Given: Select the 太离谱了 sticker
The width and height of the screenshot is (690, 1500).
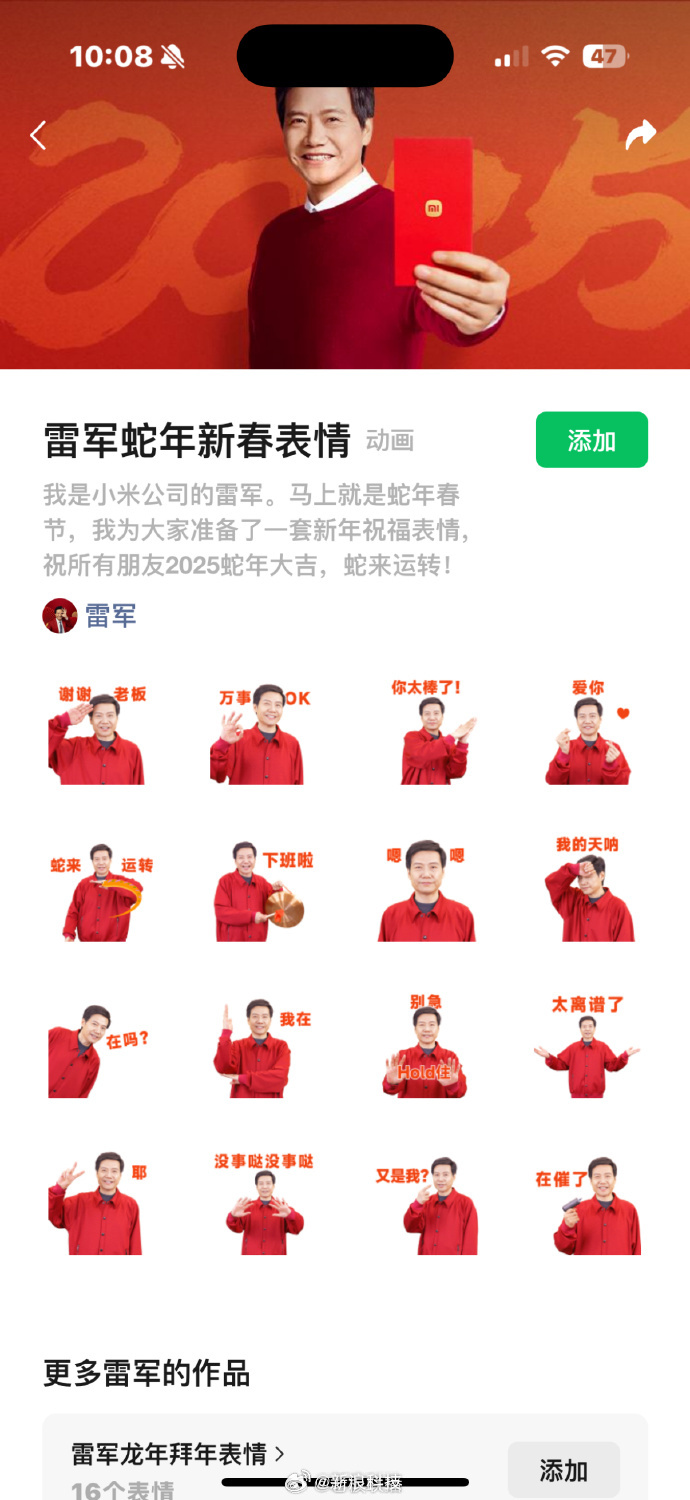Looking at the screenshot, I should 588,1046.
